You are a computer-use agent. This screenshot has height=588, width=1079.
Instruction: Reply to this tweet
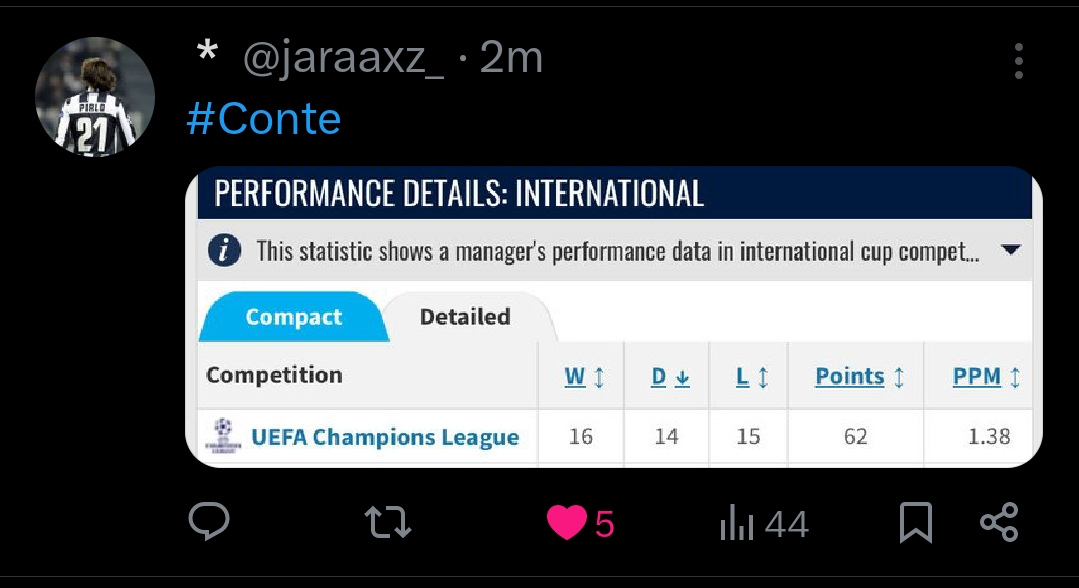coord(209,522)
